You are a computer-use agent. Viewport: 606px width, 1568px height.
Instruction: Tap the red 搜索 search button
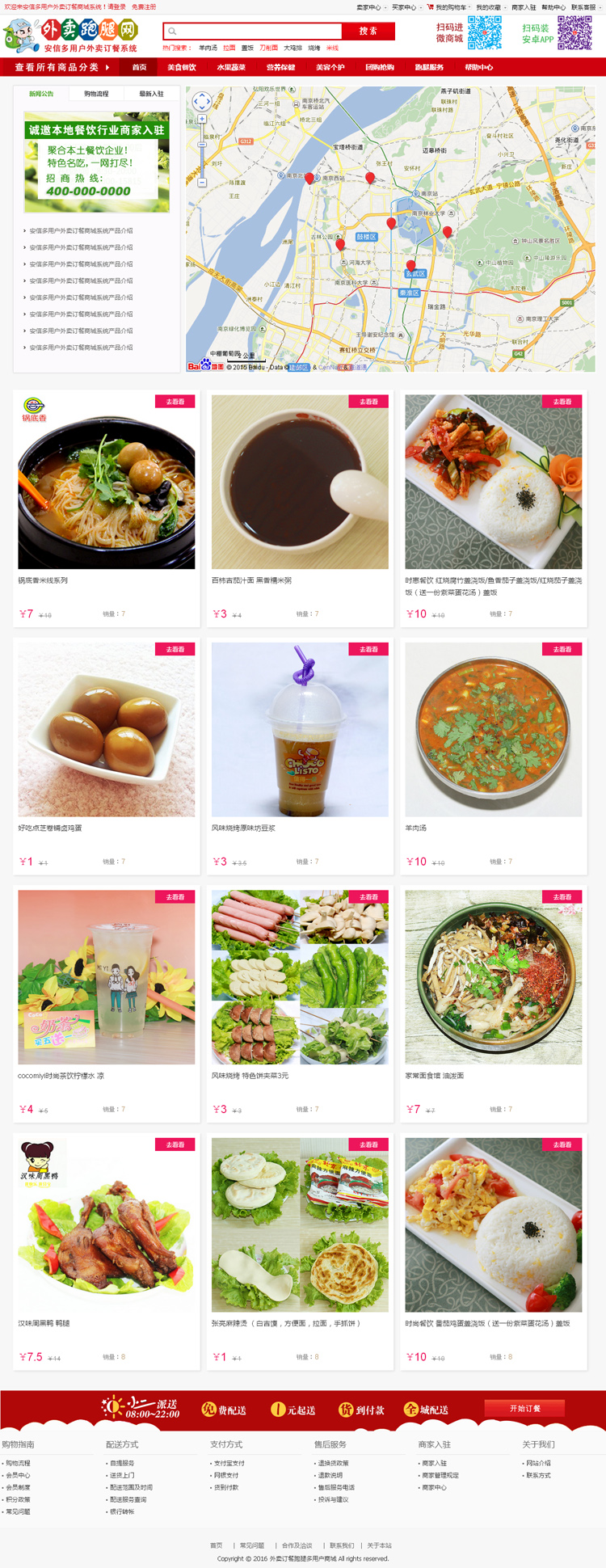pyautogui.click(x=368, y=31)
